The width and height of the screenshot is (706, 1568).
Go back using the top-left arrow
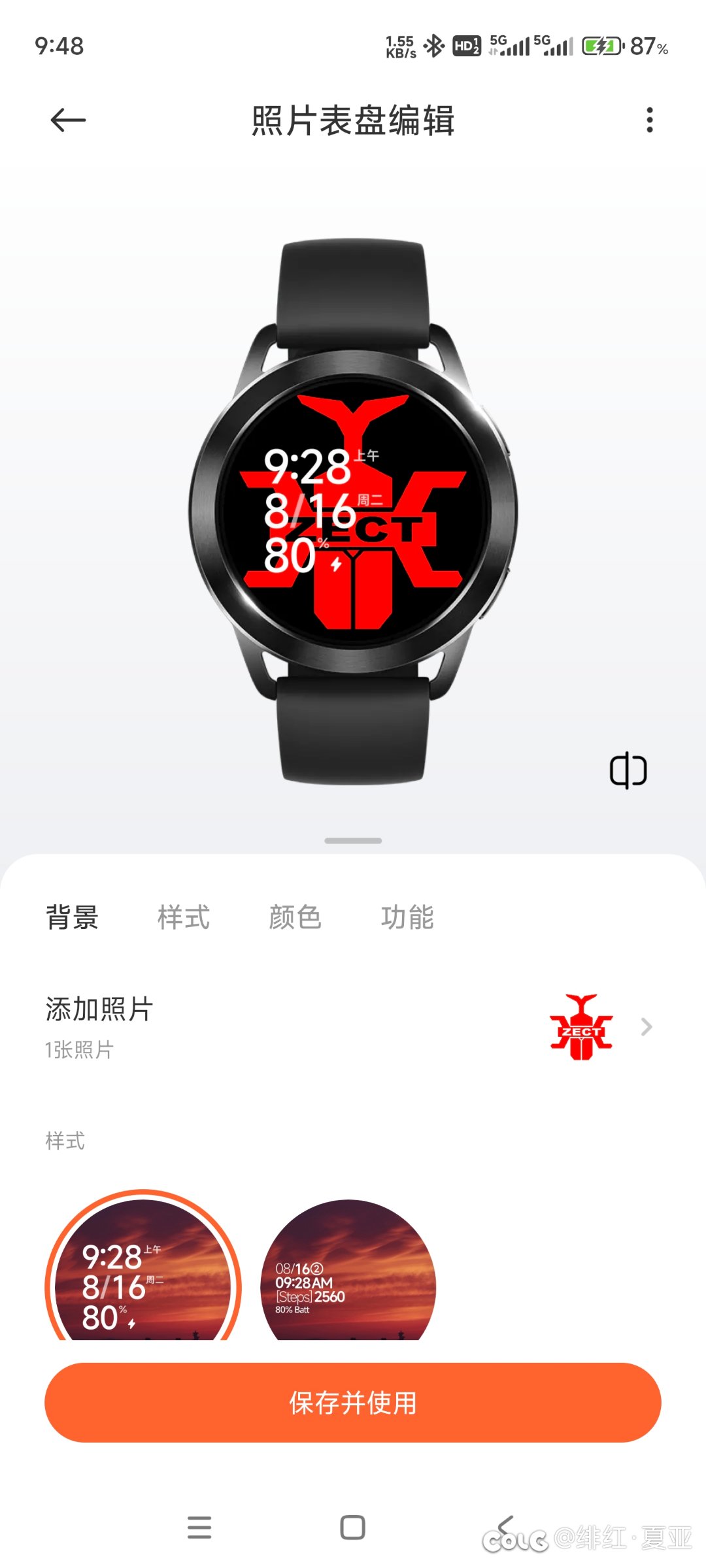coord(68,120)
